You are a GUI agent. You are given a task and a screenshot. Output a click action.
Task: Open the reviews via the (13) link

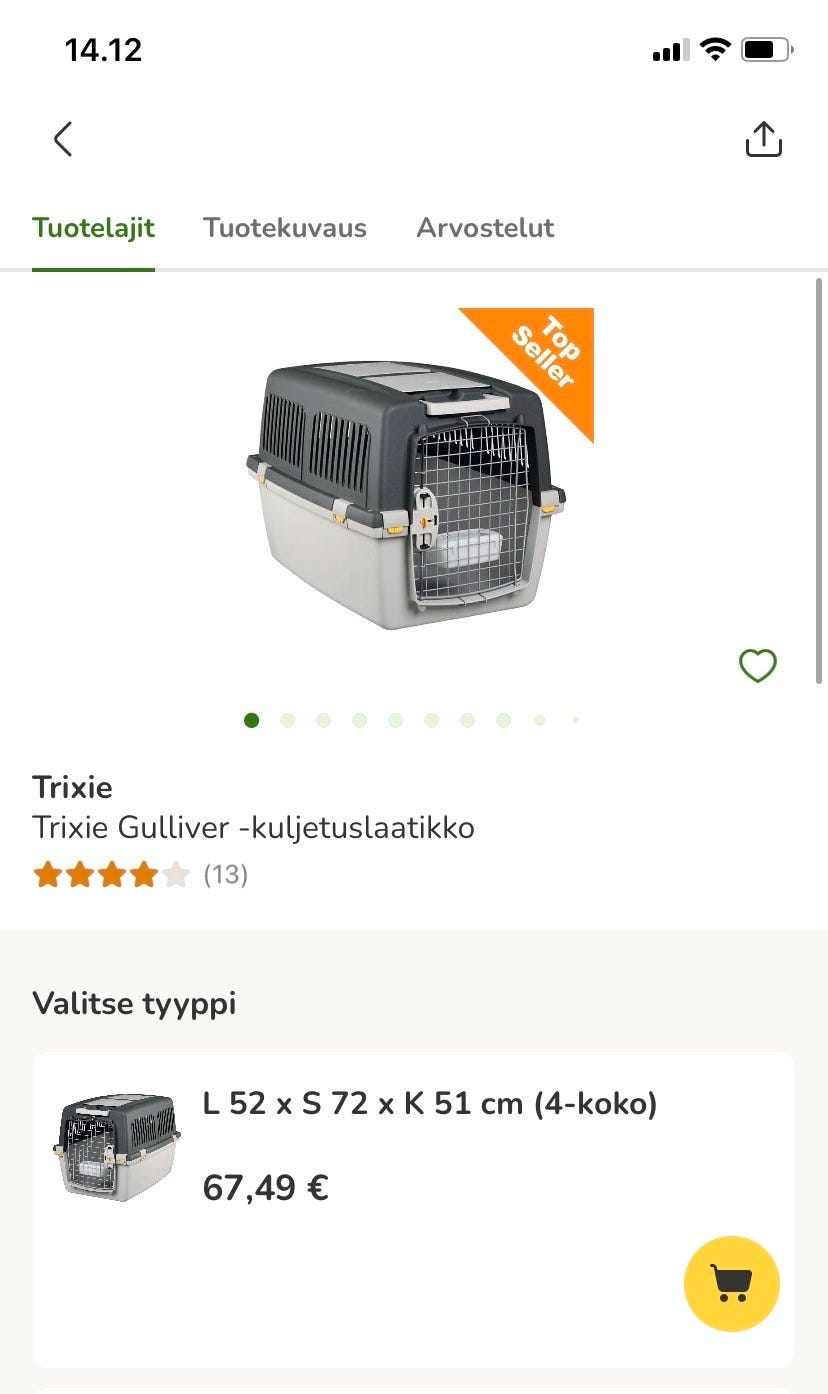(x=224, y=873)
